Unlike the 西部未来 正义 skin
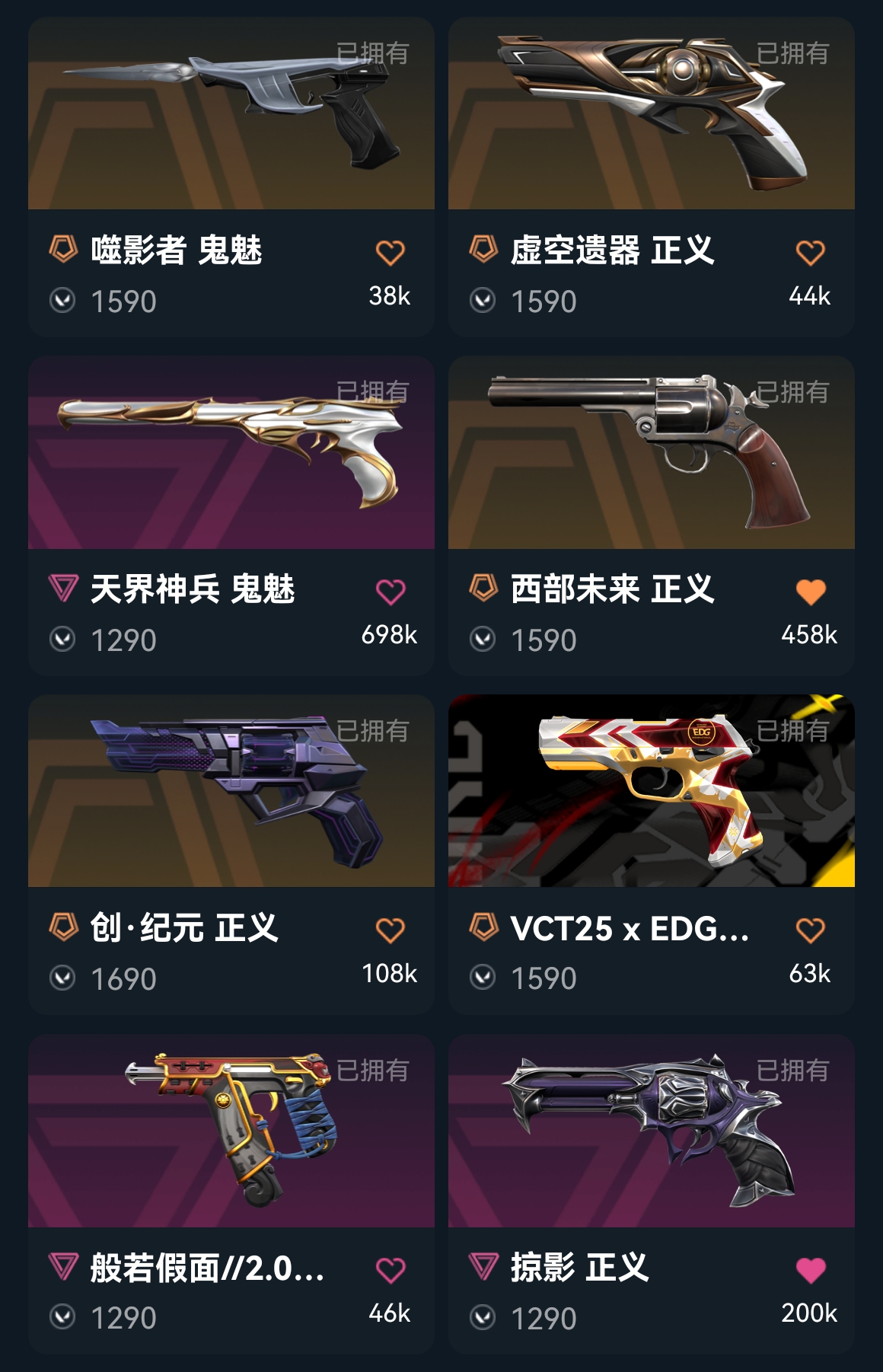The width and height of the screenshot is (883, 1372). (x=810, y=592)
